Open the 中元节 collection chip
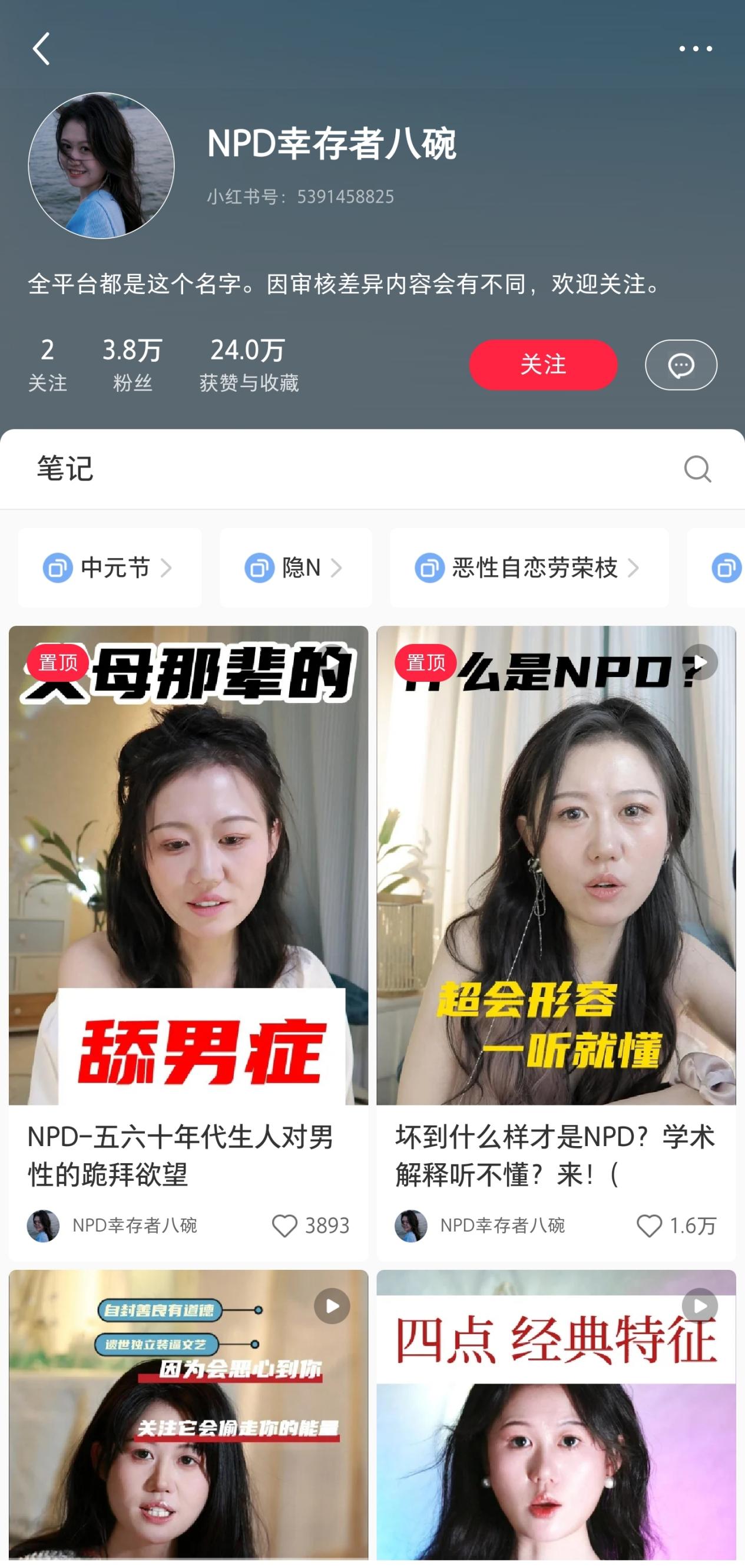This screenshot has height=1568, width=745. click(x=110, y=568)
